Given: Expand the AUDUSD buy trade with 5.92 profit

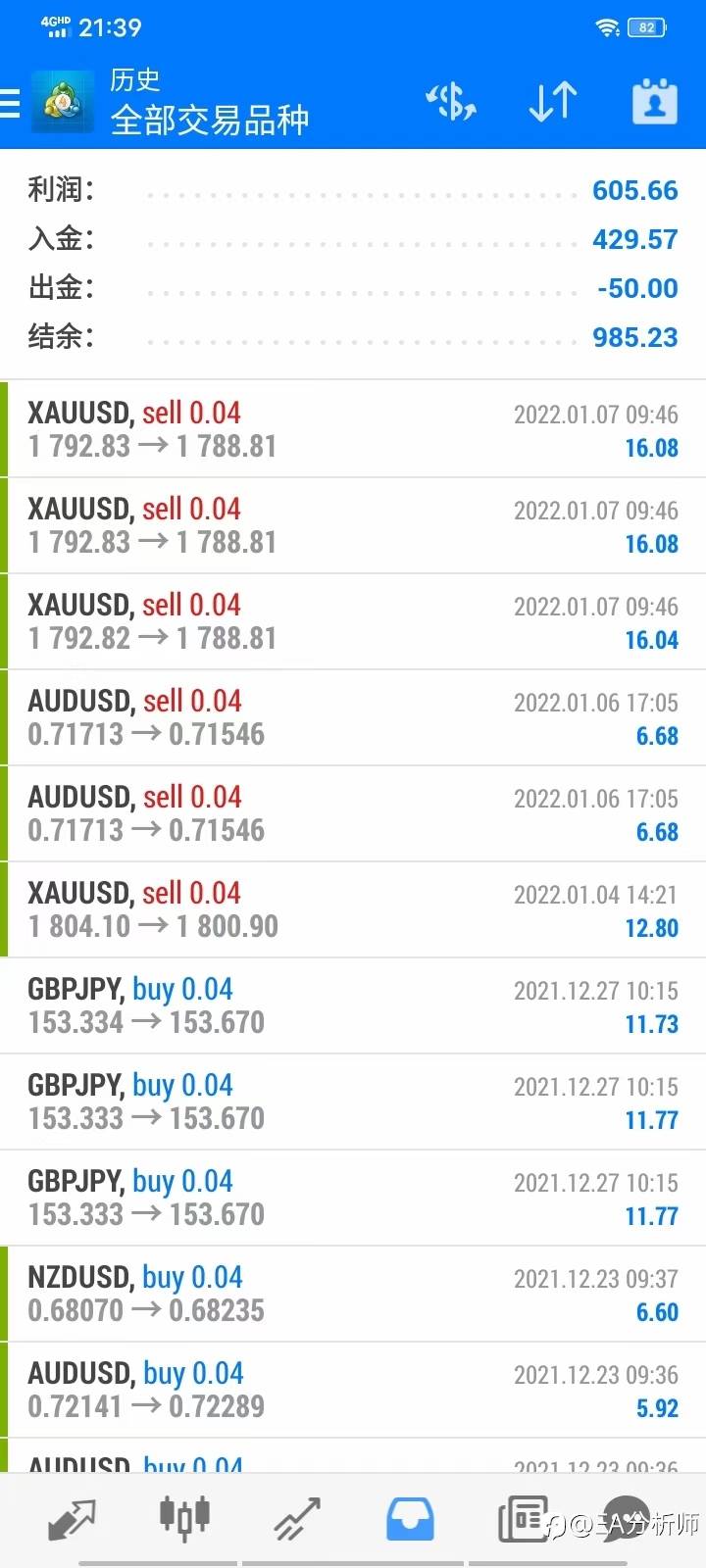Looking at the screenshot, I should 353,1390.
